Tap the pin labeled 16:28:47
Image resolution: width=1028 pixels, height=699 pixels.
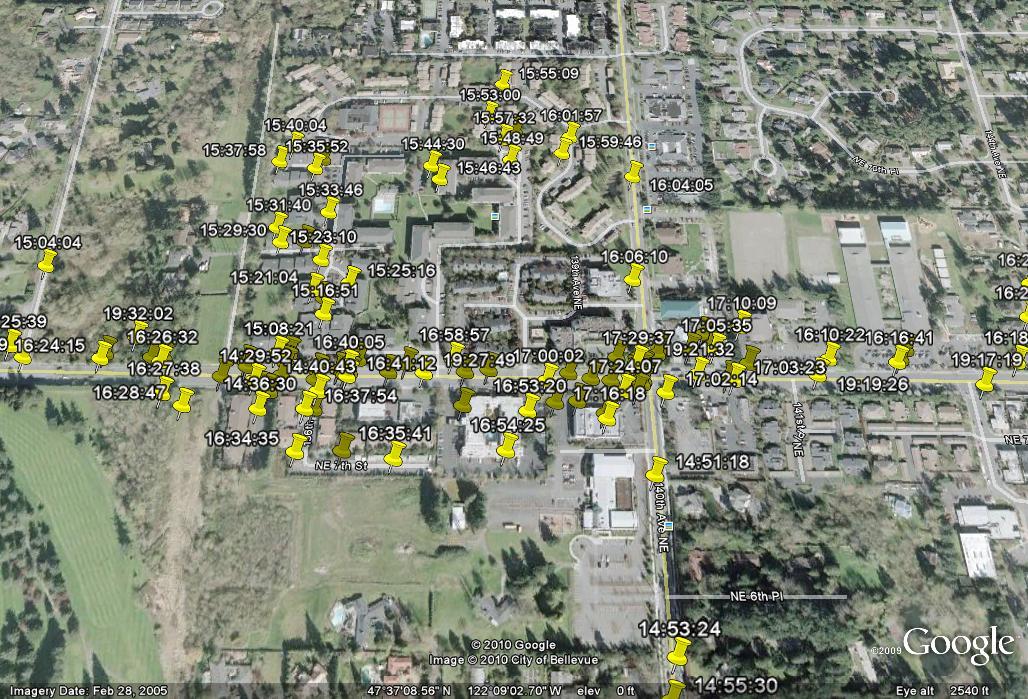183,401
